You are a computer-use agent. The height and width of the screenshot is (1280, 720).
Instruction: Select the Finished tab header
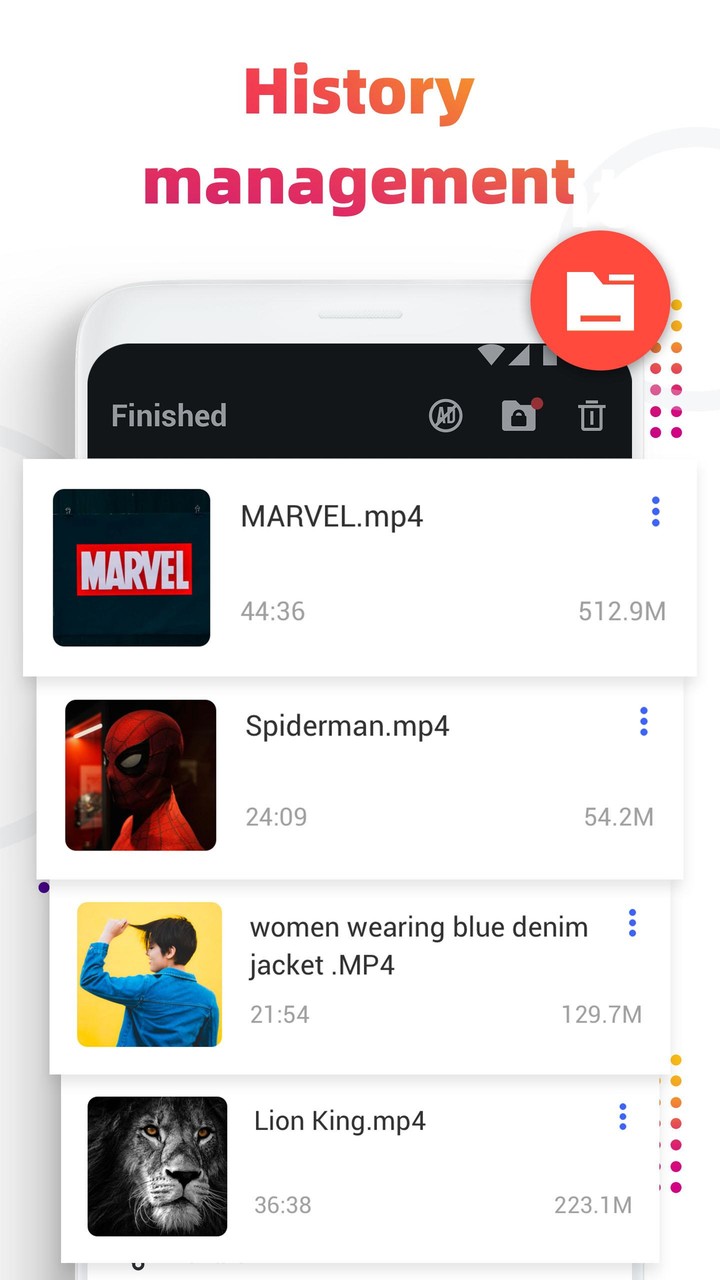click(x=168, y=415)
